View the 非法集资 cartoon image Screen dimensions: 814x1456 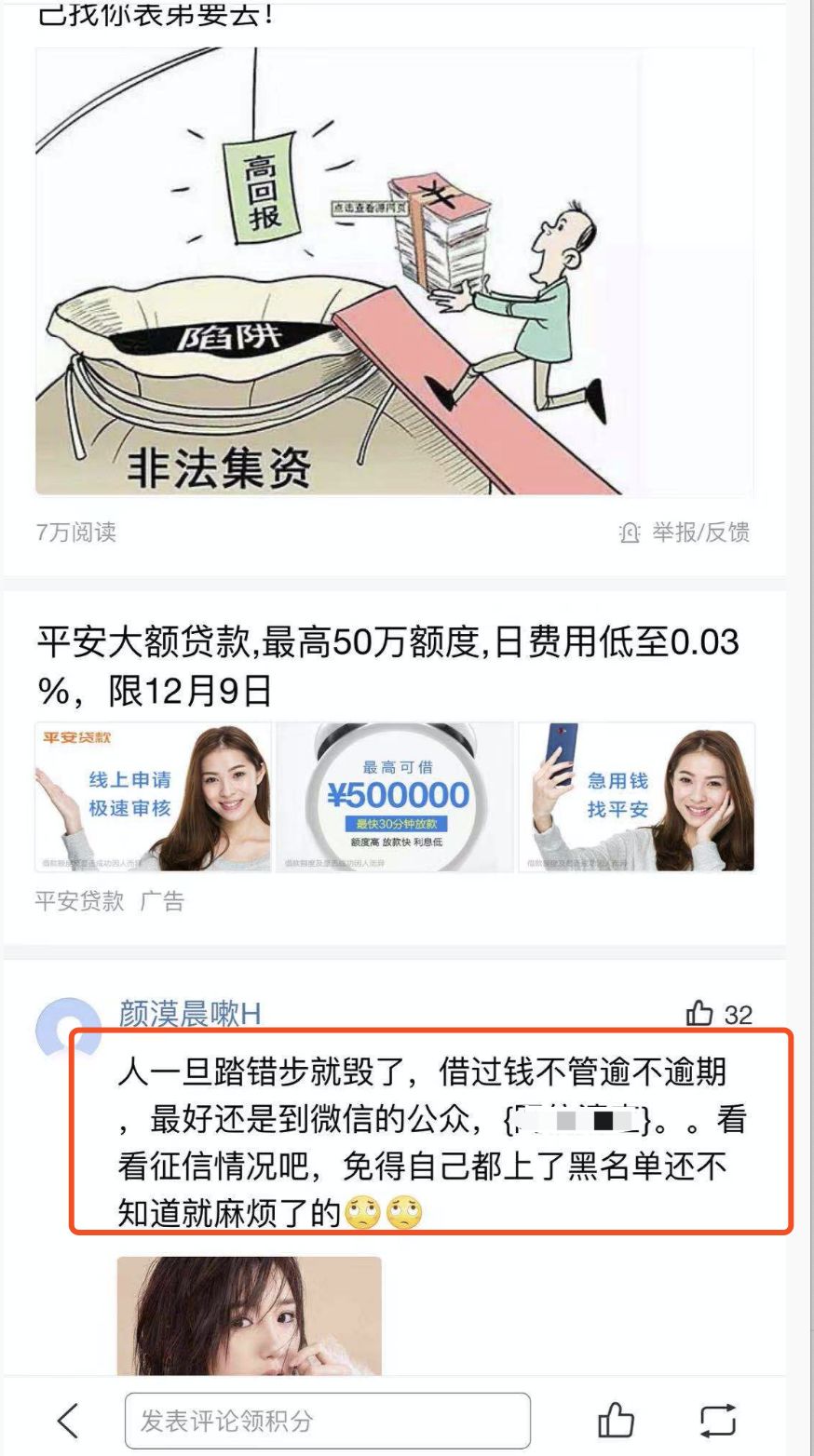(x=394, y=270)
